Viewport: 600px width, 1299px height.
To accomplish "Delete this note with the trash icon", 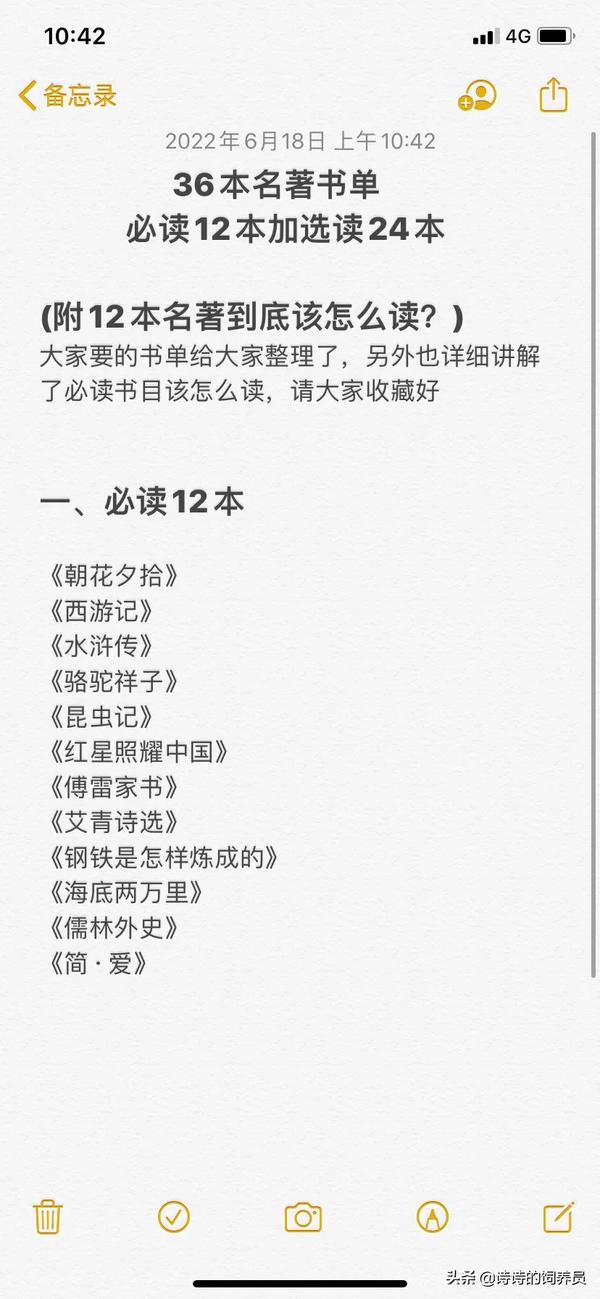I will click(48, 1217).
